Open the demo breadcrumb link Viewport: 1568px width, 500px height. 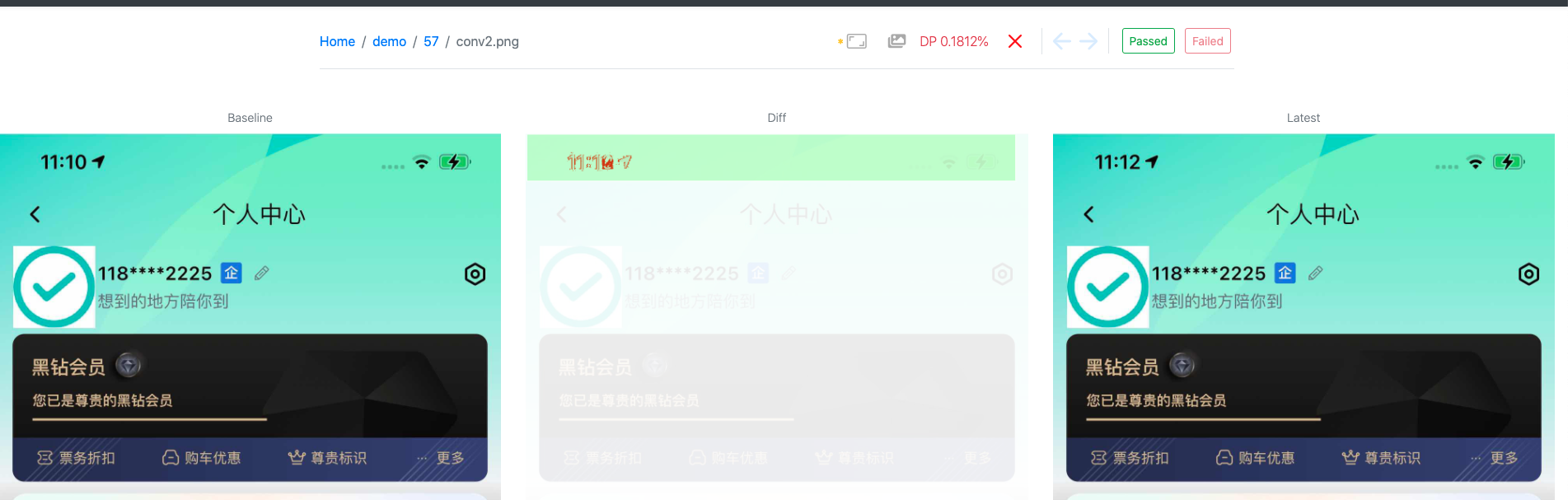[389, 41]
